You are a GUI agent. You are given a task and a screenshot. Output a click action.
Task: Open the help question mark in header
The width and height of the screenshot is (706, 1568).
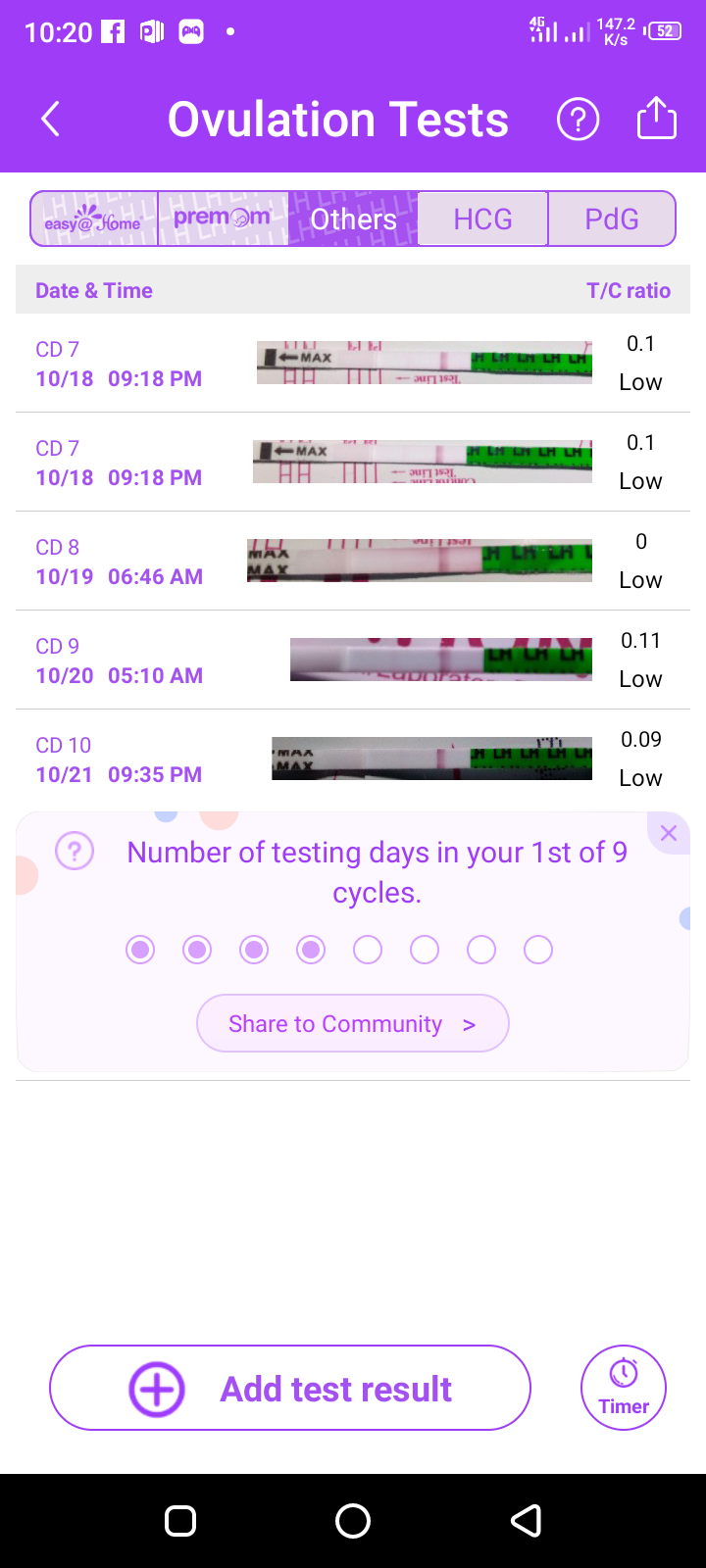click(x=578, y=120)
